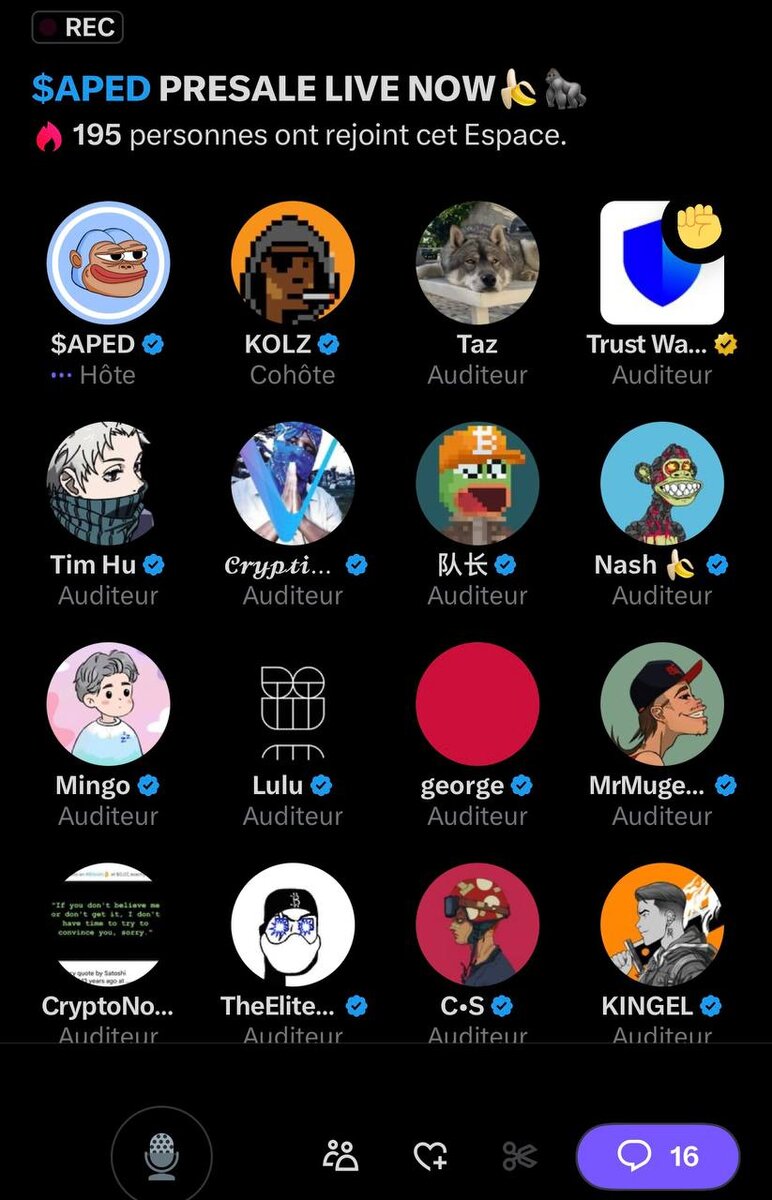772x1200 pixels.
Task: Tap the microphone button
Action: [161, 1155]
